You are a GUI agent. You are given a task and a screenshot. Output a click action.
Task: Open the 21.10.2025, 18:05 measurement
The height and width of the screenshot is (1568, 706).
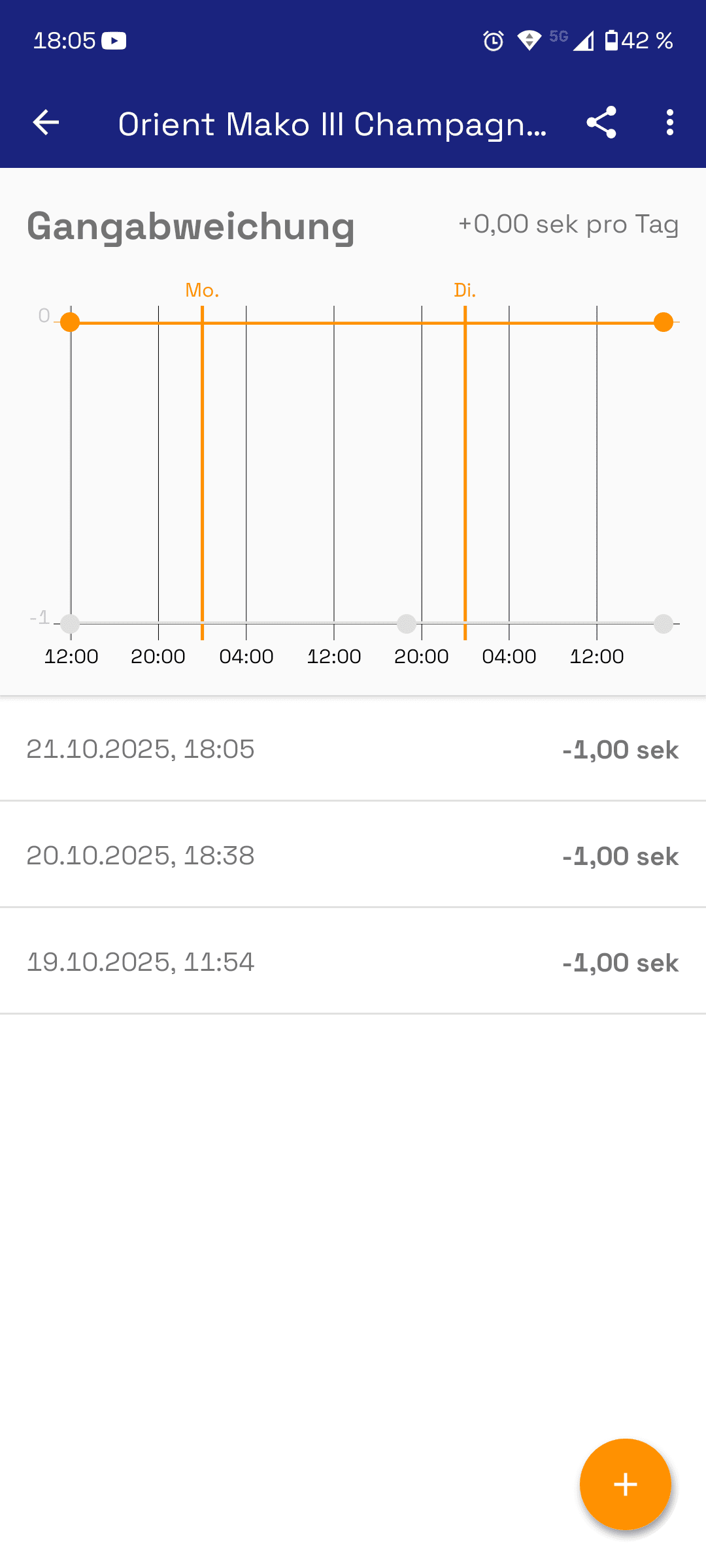(x=353, y=749)
